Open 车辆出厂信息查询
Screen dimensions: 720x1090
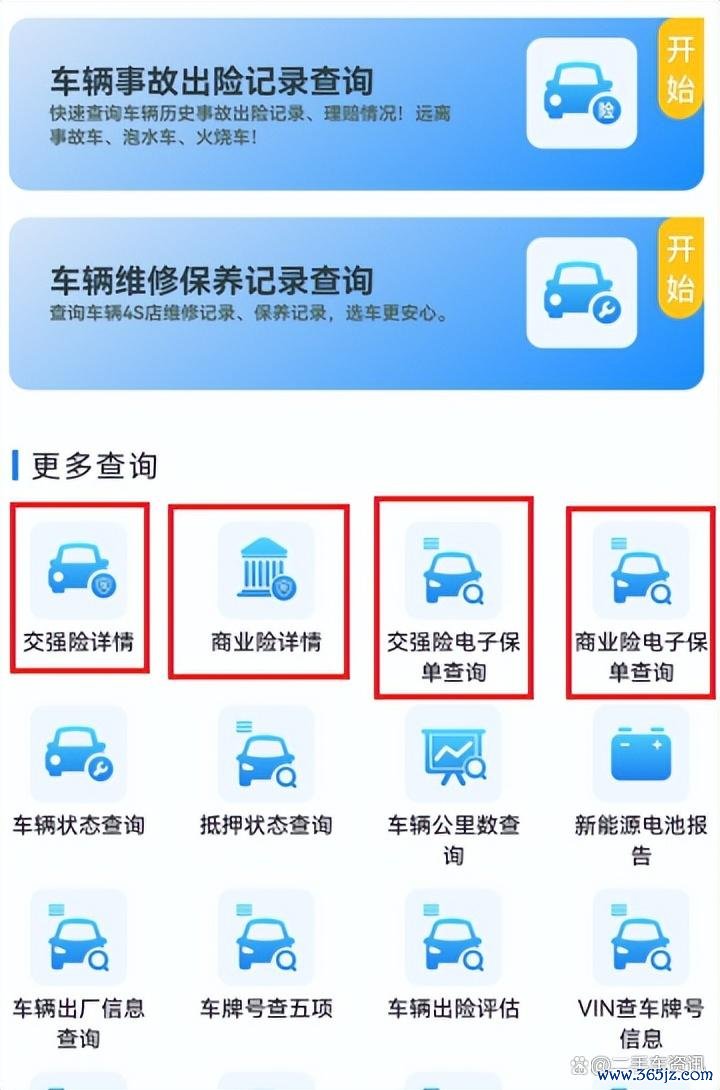pyautogui.click(x=79, y=938)
